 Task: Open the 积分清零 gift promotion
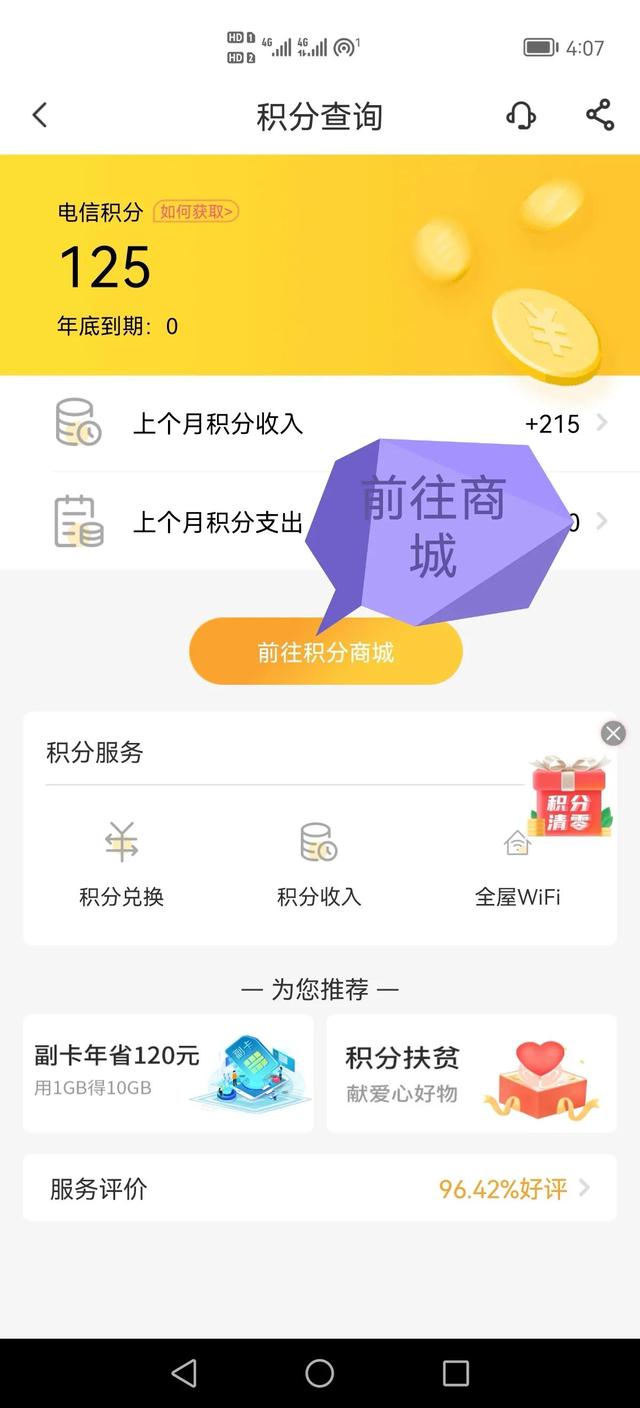(570, 799)
